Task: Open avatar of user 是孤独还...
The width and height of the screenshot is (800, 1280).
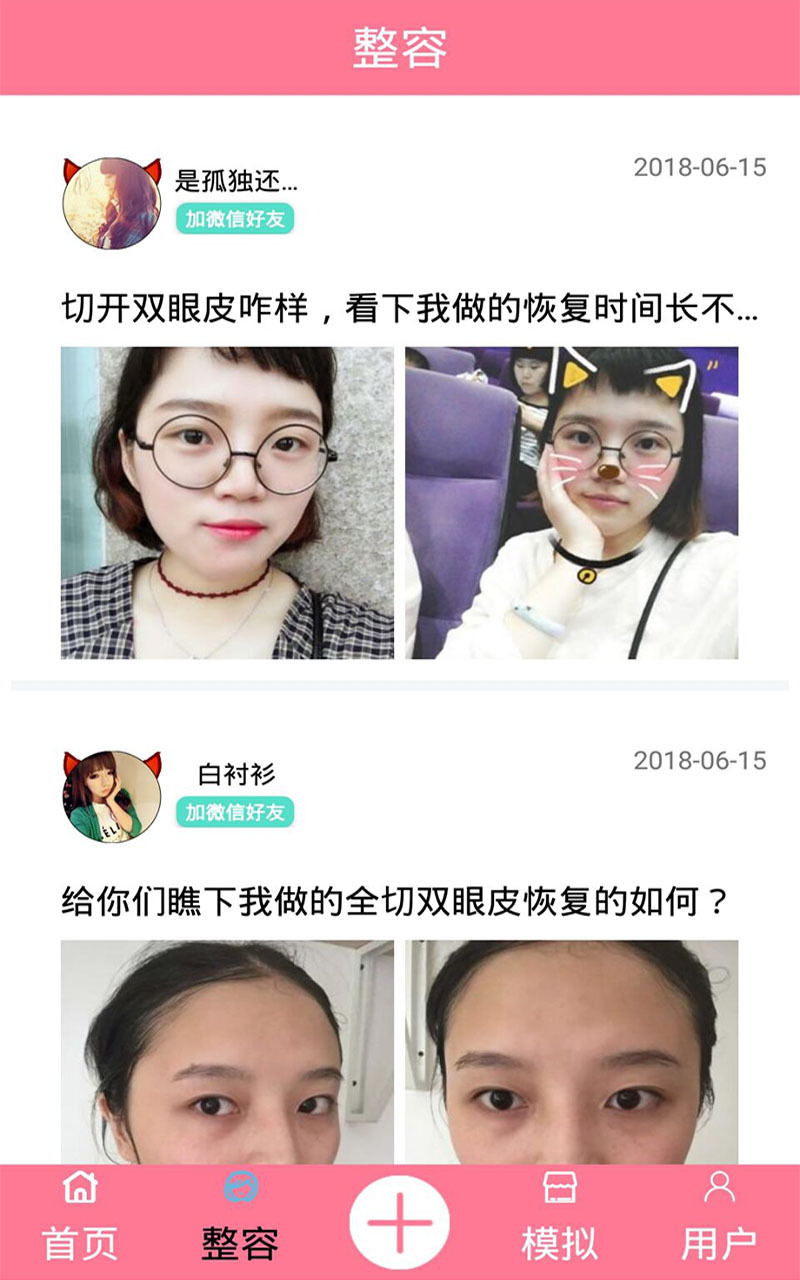Action: coord(112,204)
